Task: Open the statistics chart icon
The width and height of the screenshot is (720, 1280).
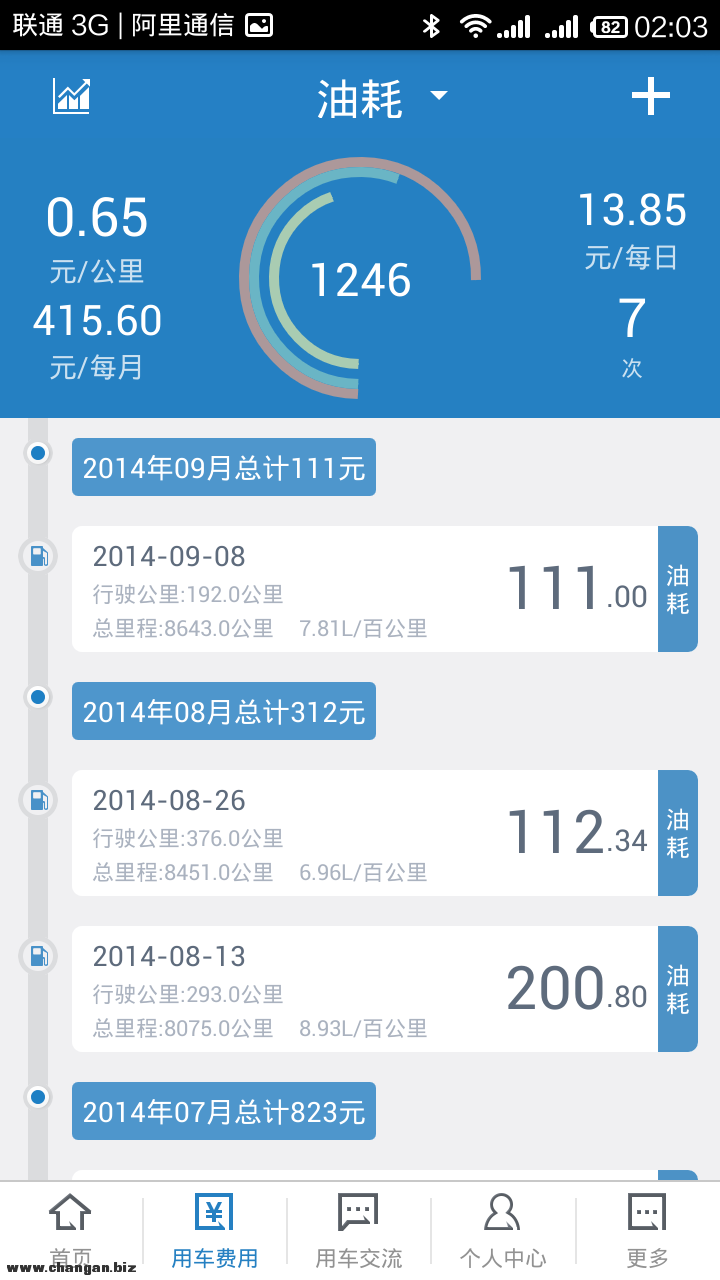Action: [72, 97]
